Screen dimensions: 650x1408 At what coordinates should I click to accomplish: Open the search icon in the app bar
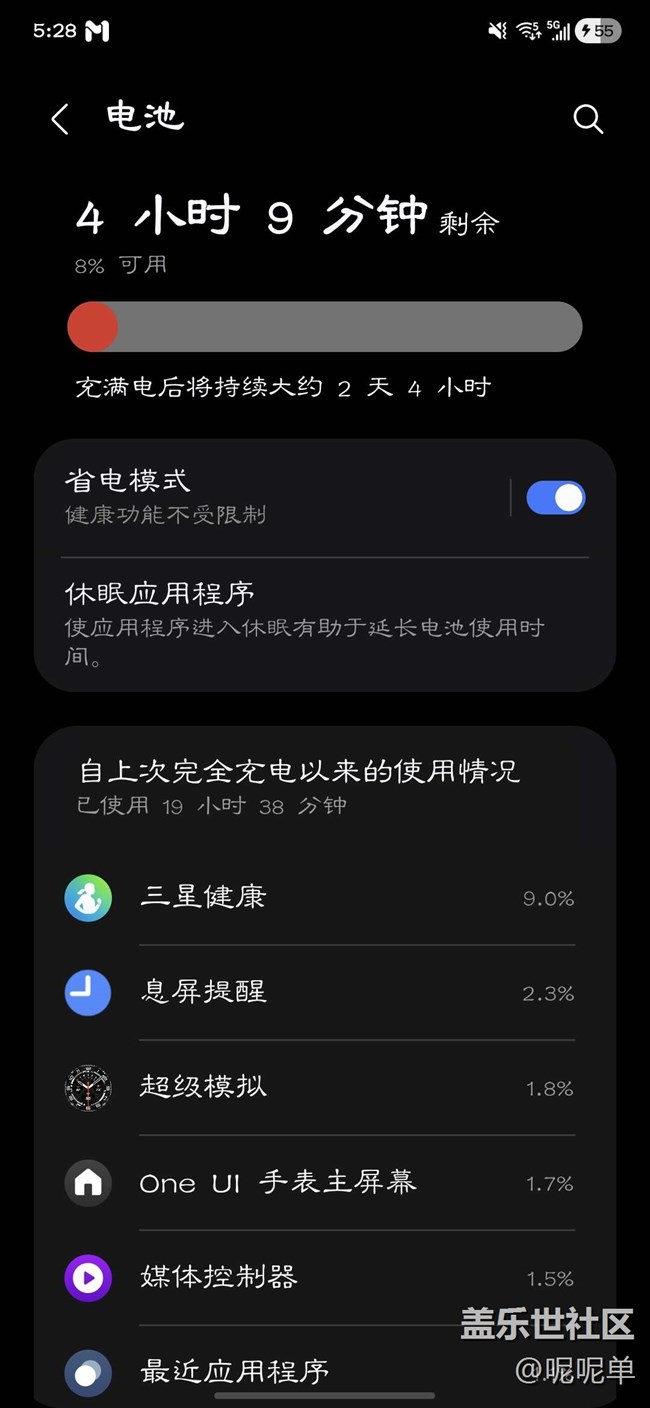[x=588, y=120]
